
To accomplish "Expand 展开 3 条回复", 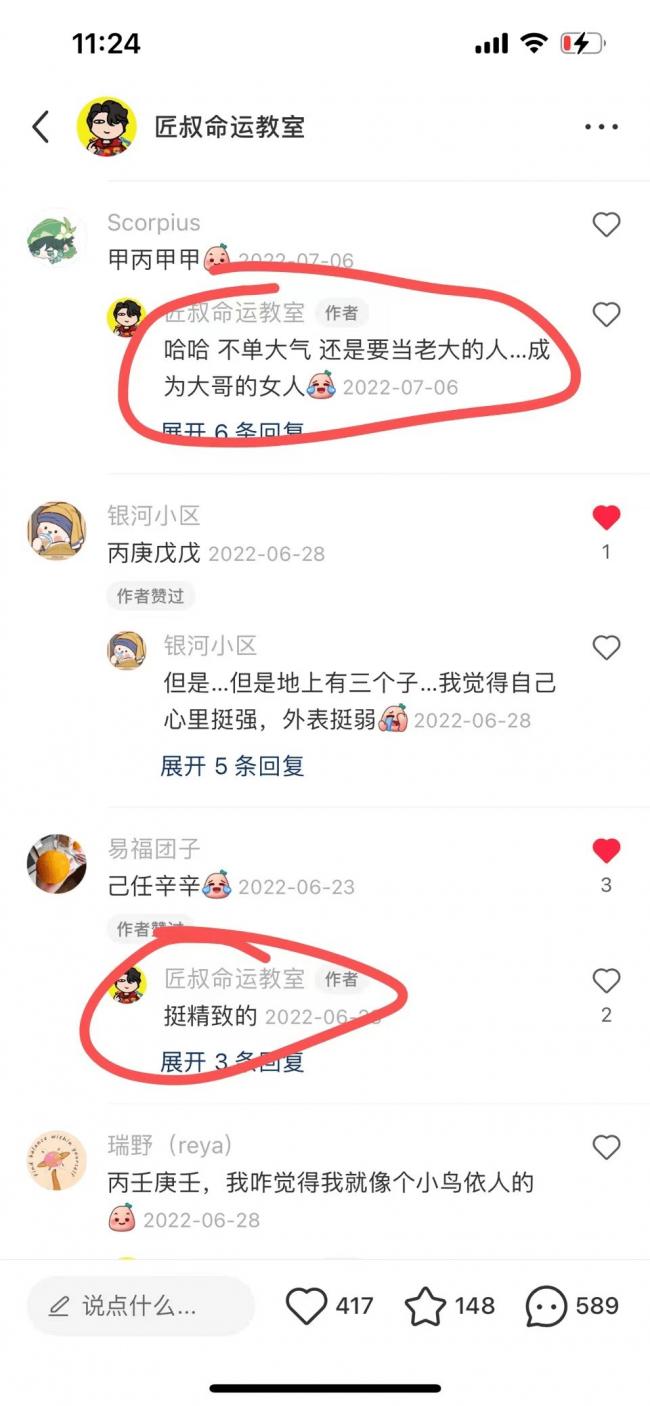I will 232,1062.
